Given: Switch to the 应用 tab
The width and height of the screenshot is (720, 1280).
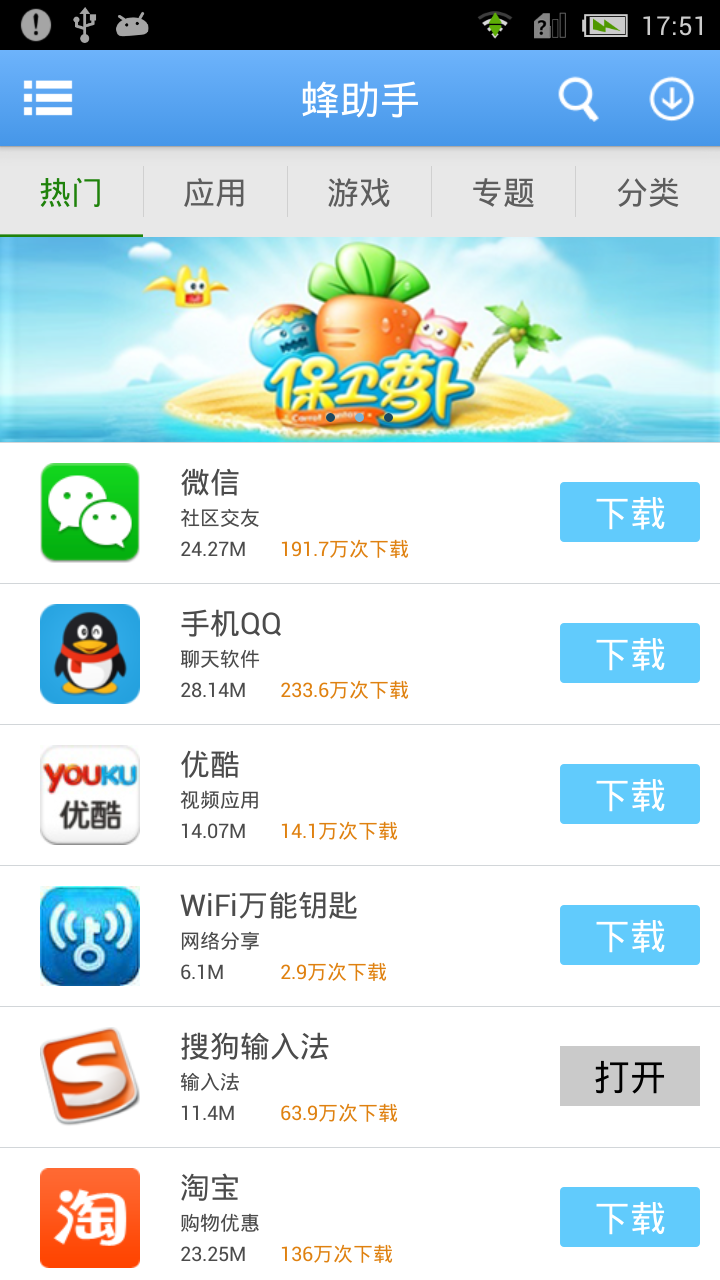Looking at the screenshot, I should [215, 193].
